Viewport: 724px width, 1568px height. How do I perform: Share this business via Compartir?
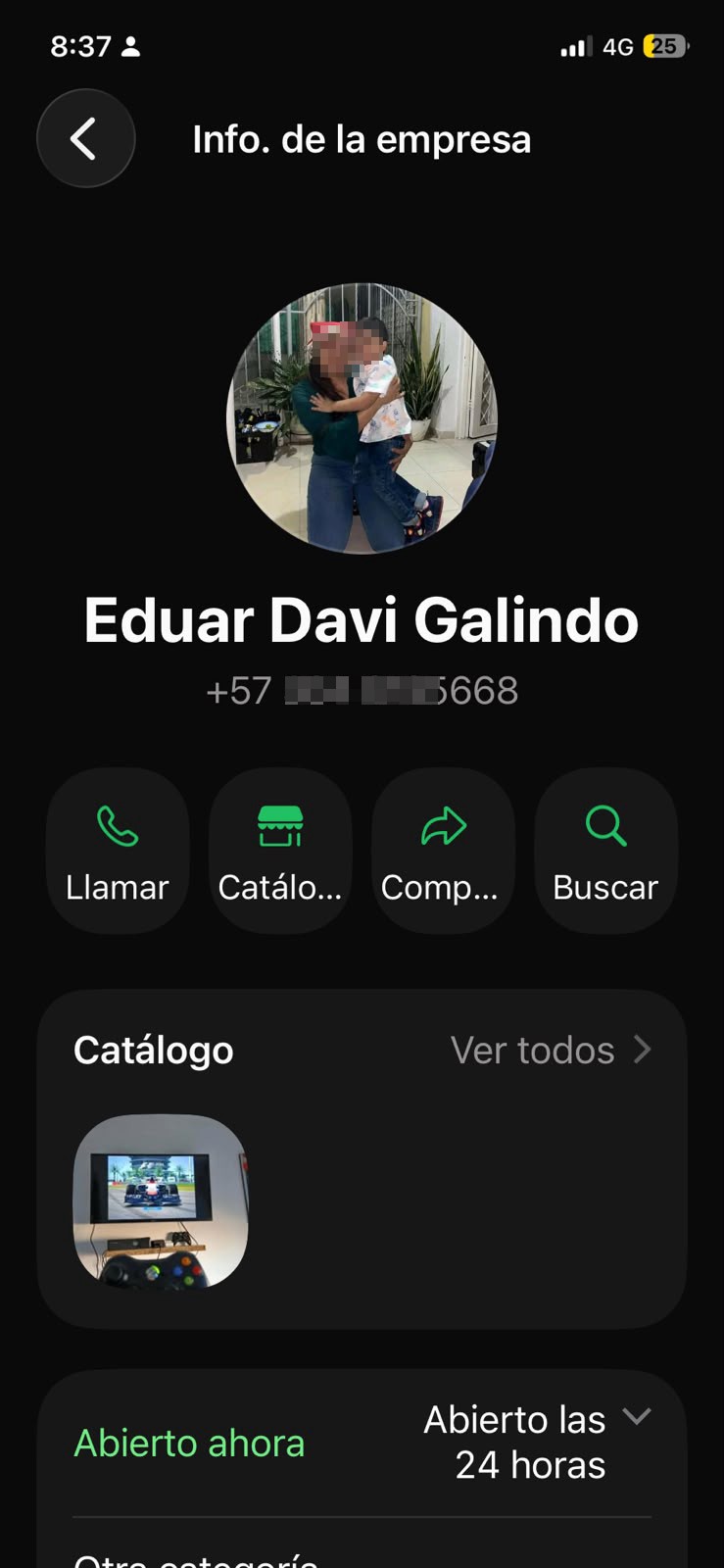[443, 851]
